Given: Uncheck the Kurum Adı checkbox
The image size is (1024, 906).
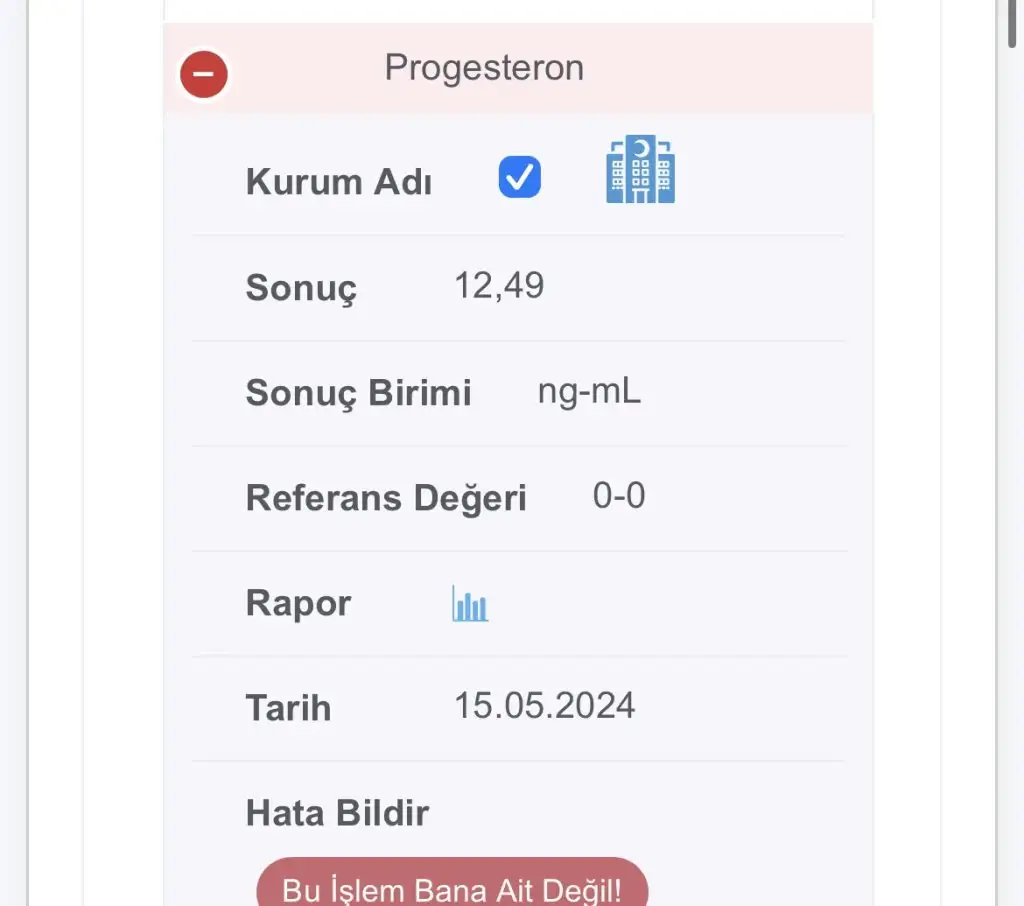Looking at the screenshot, I should pyautogui.click(x=520, y=178).
